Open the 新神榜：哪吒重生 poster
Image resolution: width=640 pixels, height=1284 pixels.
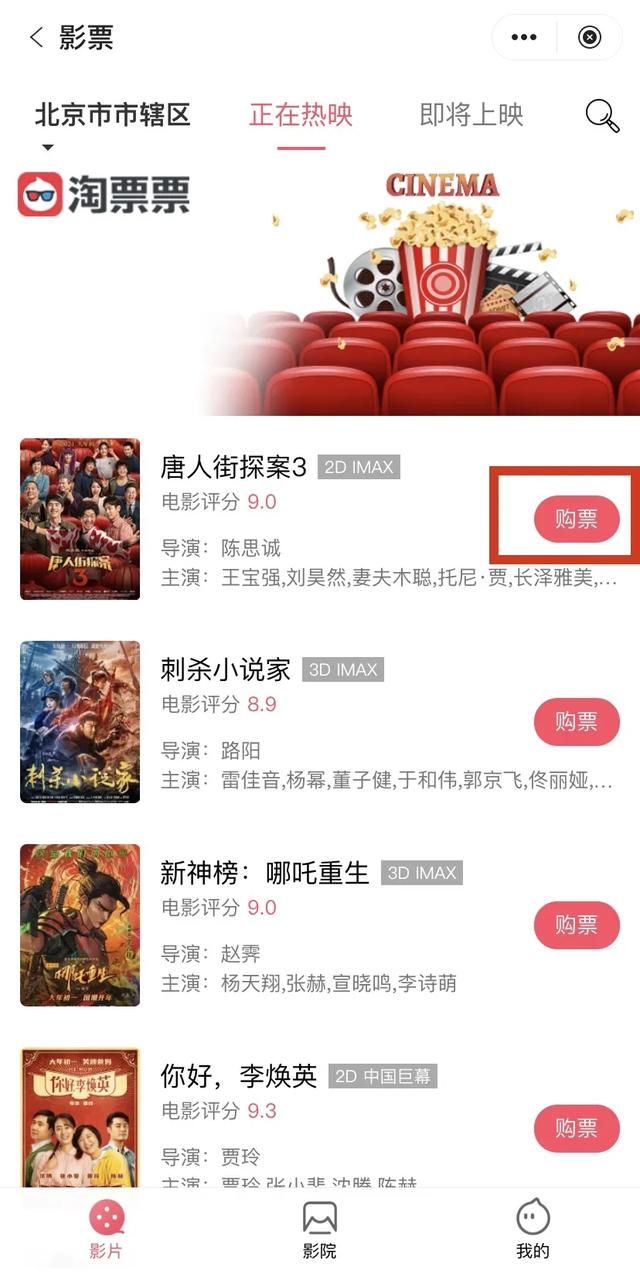point(80,924)
